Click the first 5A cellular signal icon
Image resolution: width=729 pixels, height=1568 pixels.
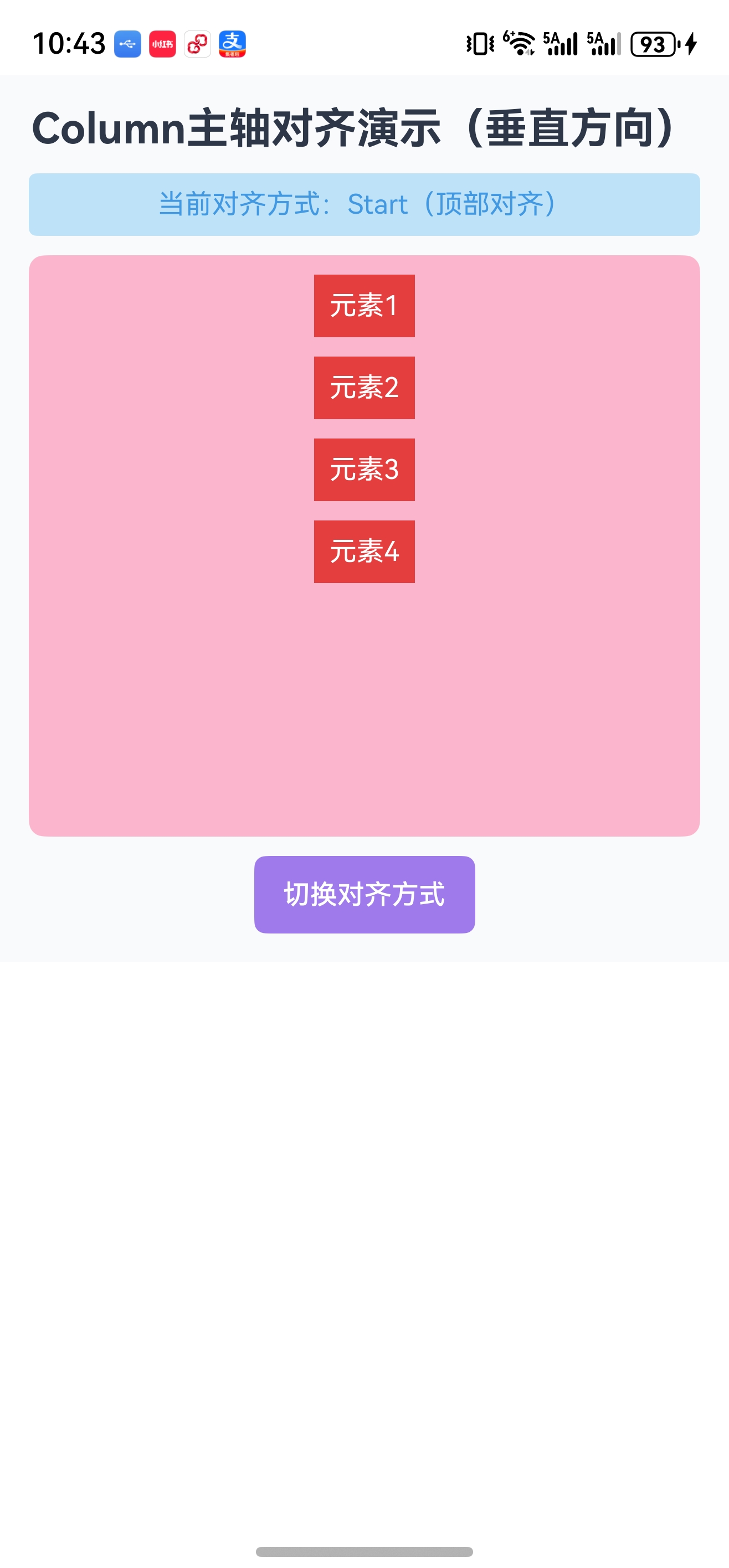[x=562, y=43]
